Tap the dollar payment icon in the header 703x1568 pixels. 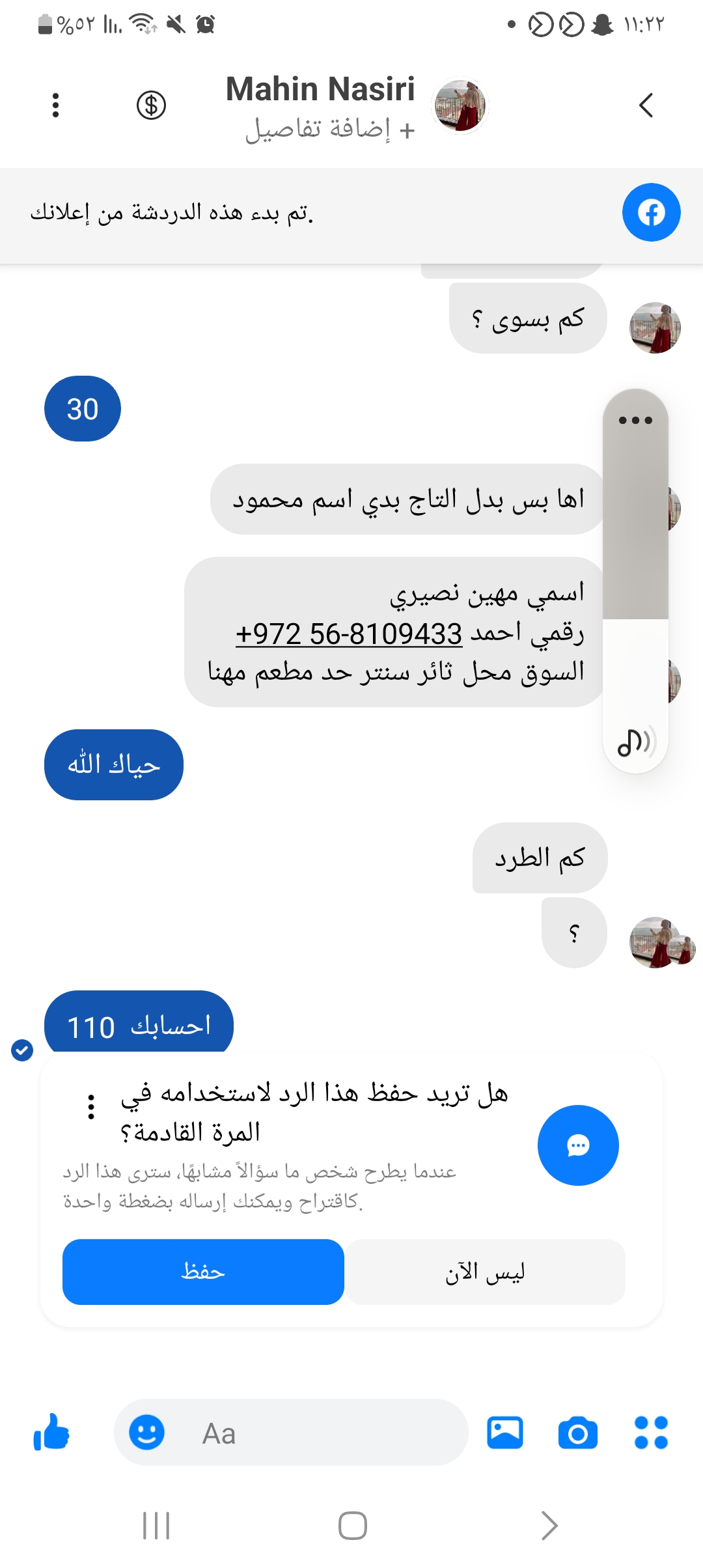point(151,105)
